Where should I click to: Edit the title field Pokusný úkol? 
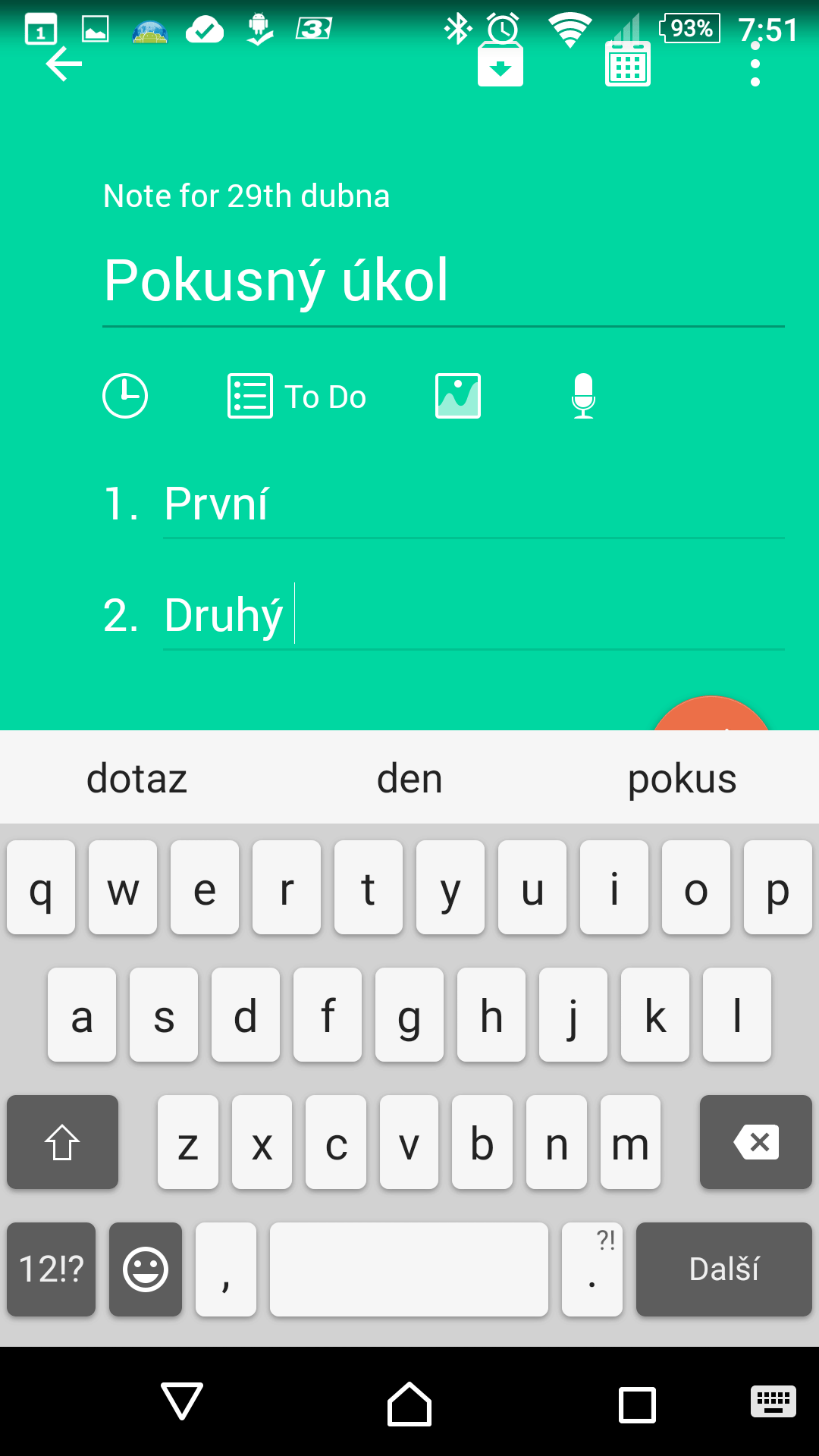click(x=444, y=282)
